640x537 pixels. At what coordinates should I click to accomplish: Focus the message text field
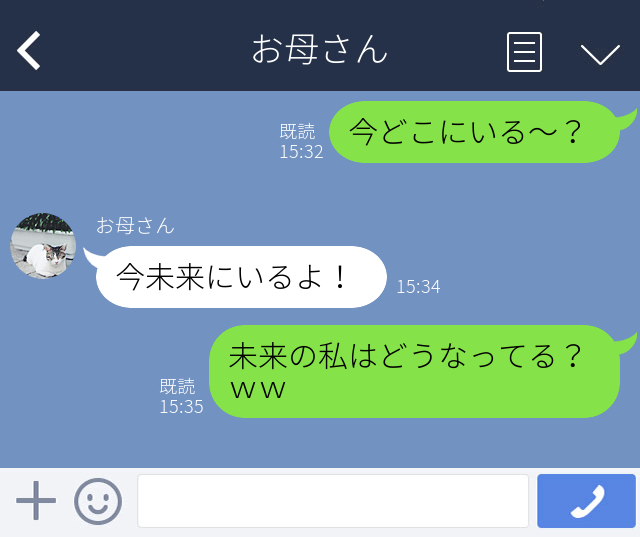tap(332, 501)
